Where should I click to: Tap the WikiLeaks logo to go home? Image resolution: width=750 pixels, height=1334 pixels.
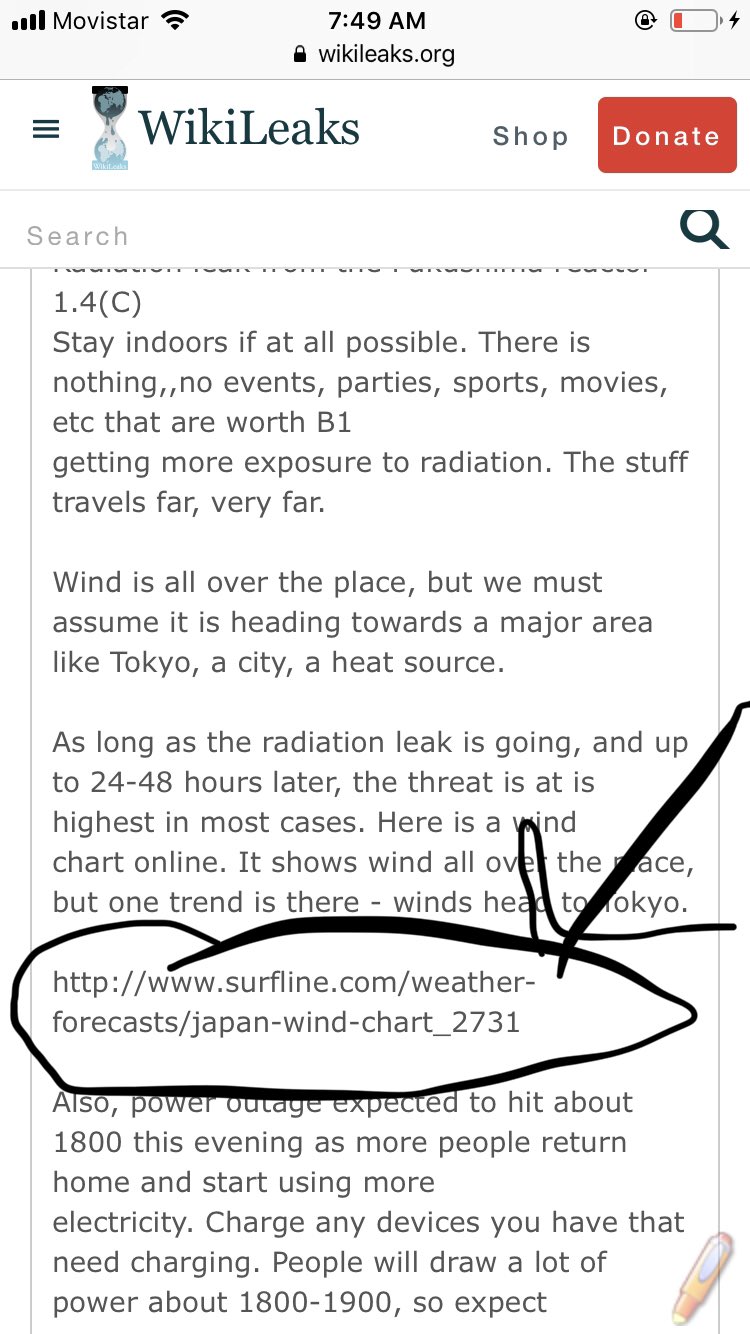point(225,129)
